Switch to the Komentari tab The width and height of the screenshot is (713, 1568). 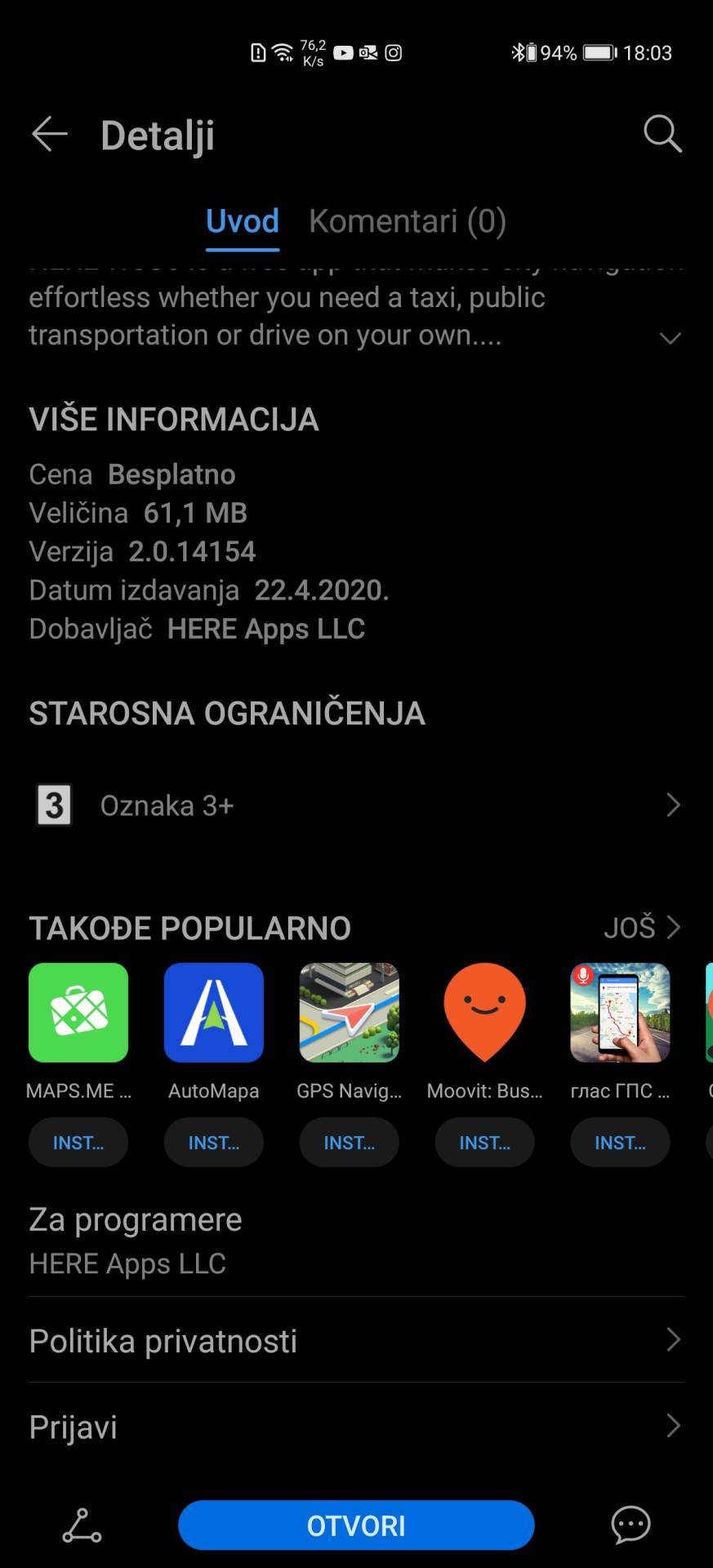[407, 220]
